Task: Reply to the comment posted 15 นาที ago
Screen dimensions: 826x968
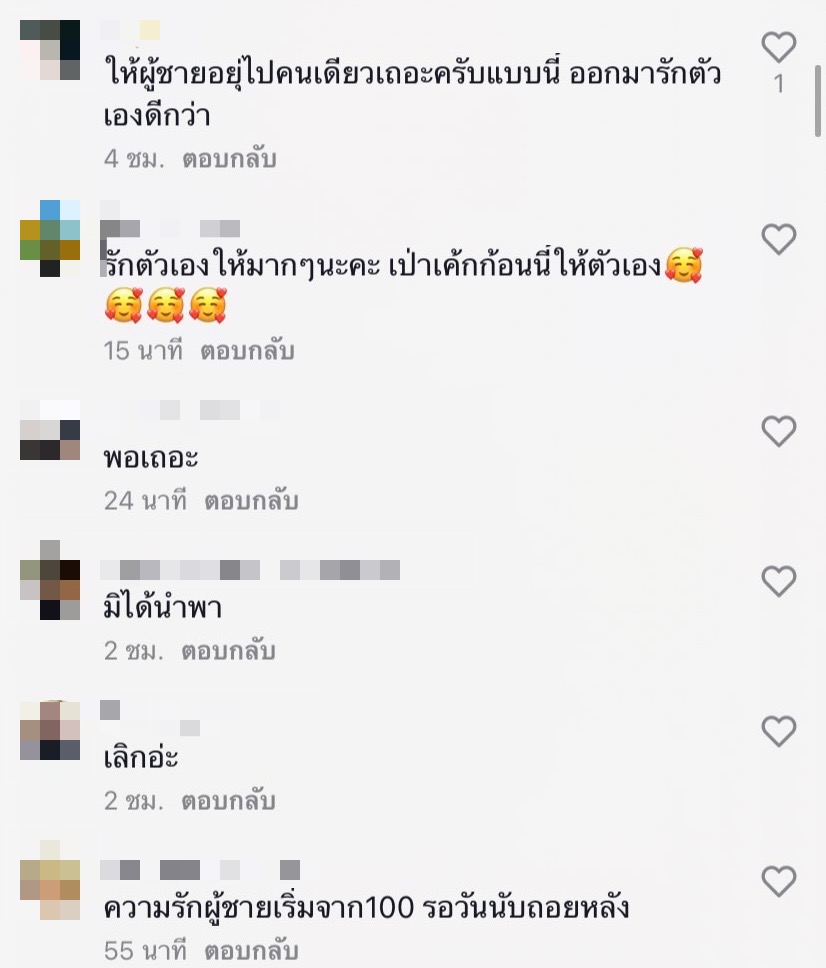Action: [247, 351]
